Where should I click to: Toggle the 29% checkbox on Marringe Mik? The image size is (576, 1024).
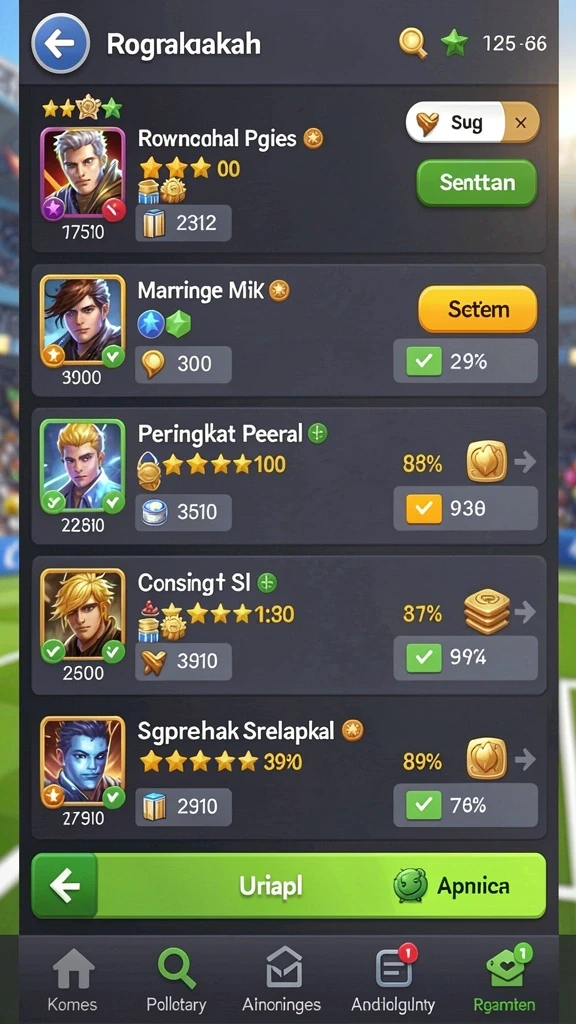tap(424, 361)
